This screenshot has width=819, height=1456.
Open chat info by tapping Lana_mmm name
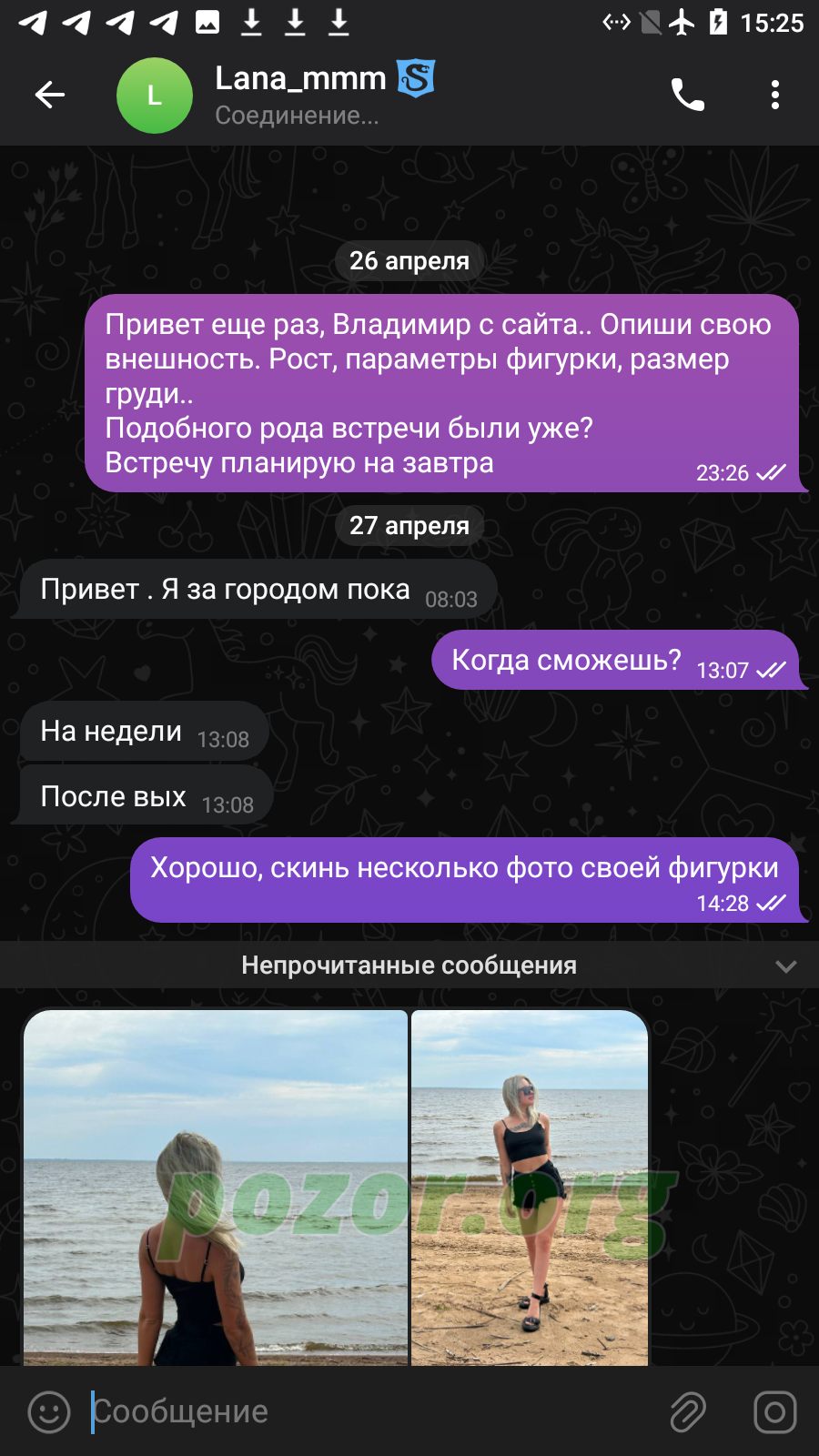(x=300, y=79)
